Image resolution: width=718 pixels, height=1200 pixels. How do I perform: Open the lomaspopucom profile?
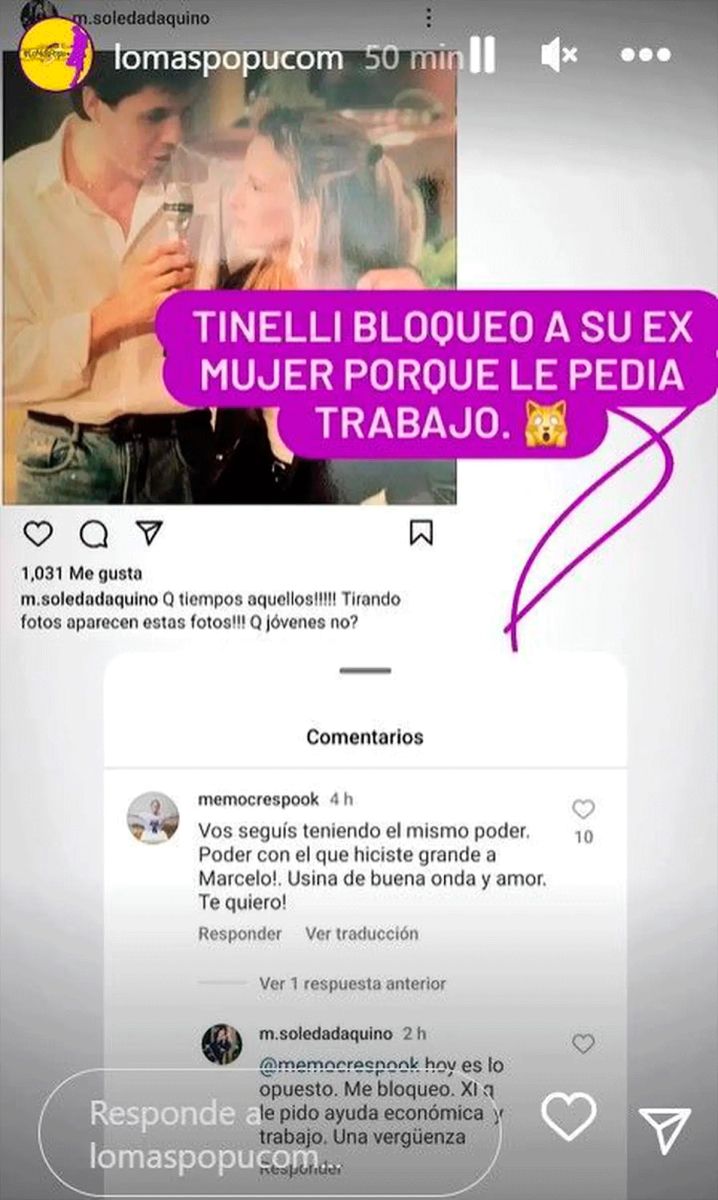tap(228, 58)
